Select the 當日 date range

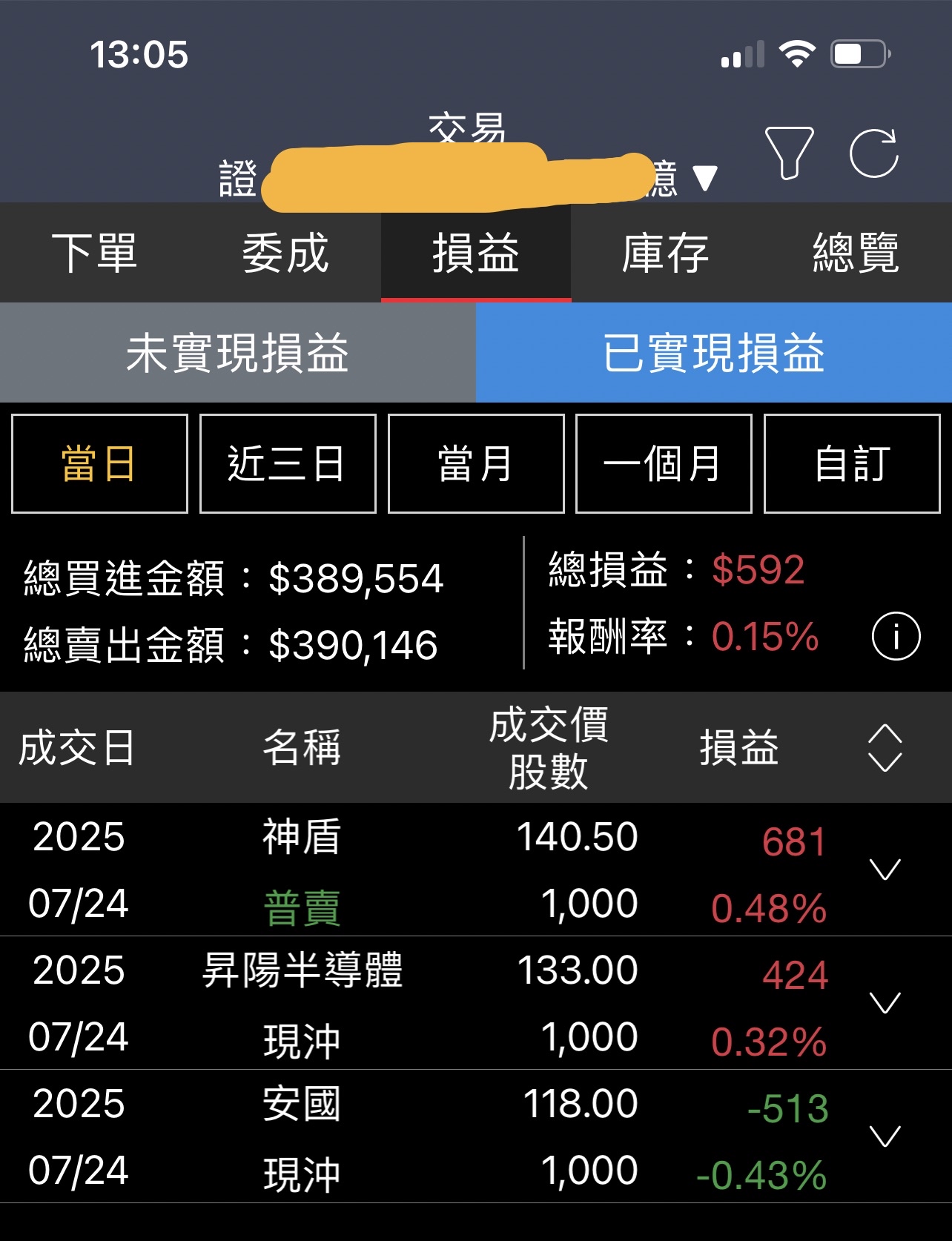click(x=99, y=464)
